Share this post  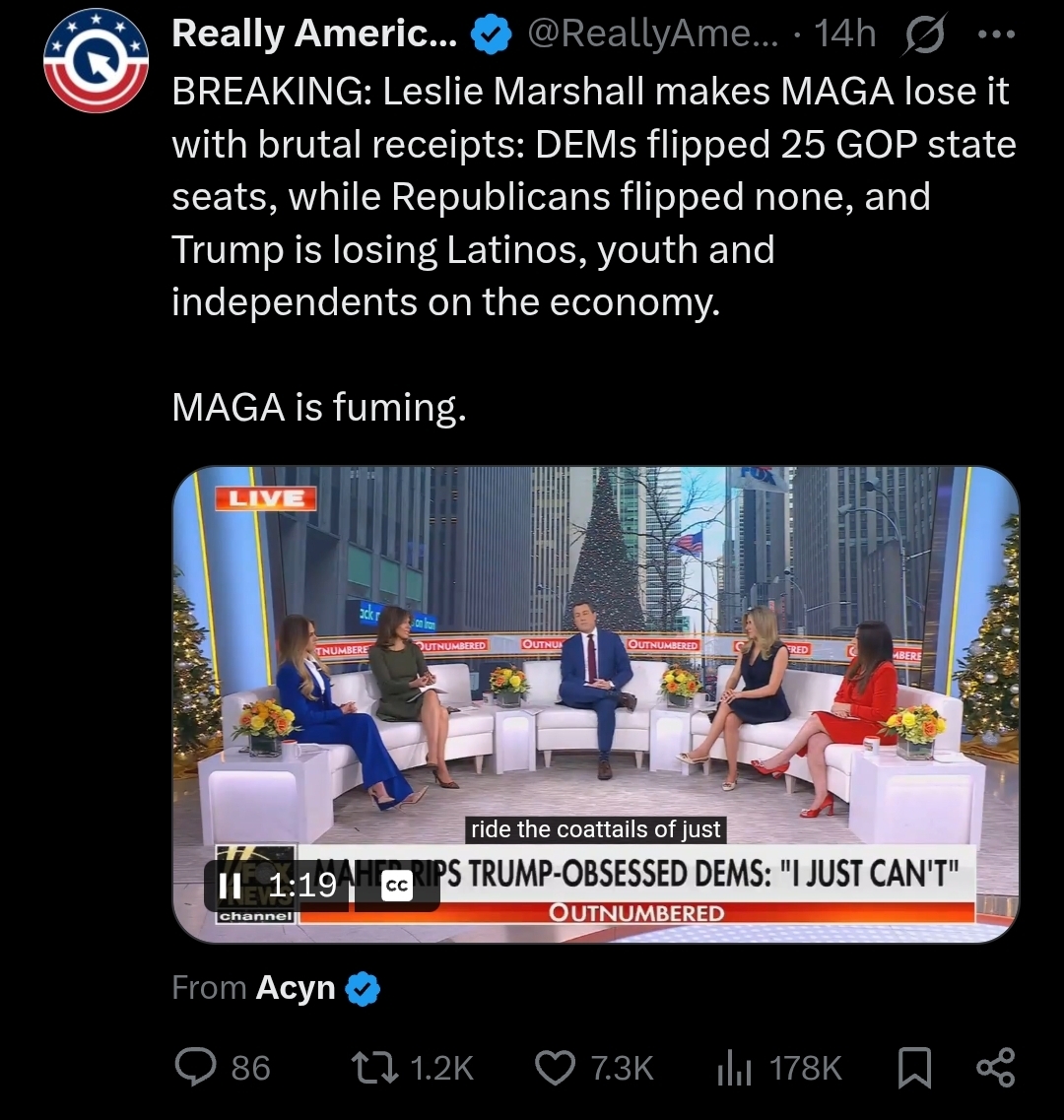995,1068
